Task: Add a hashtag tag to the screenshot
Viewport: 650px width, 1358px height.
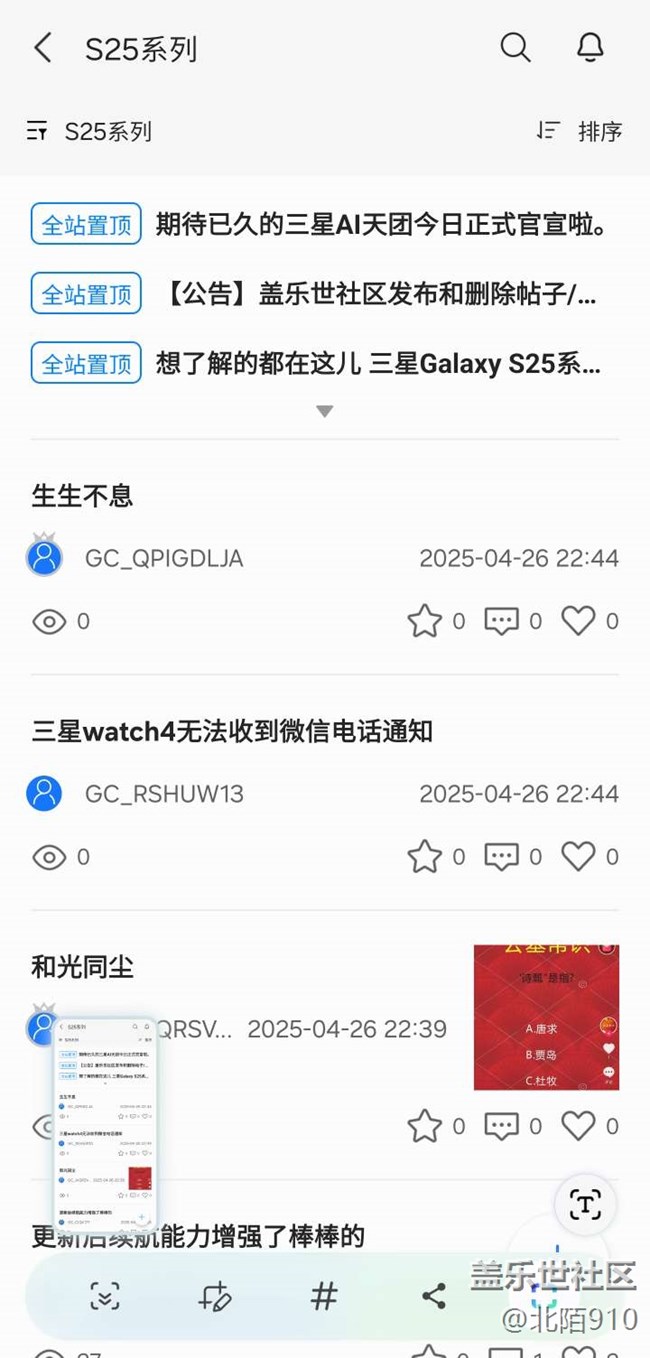Action: (x=324, y=1297)
